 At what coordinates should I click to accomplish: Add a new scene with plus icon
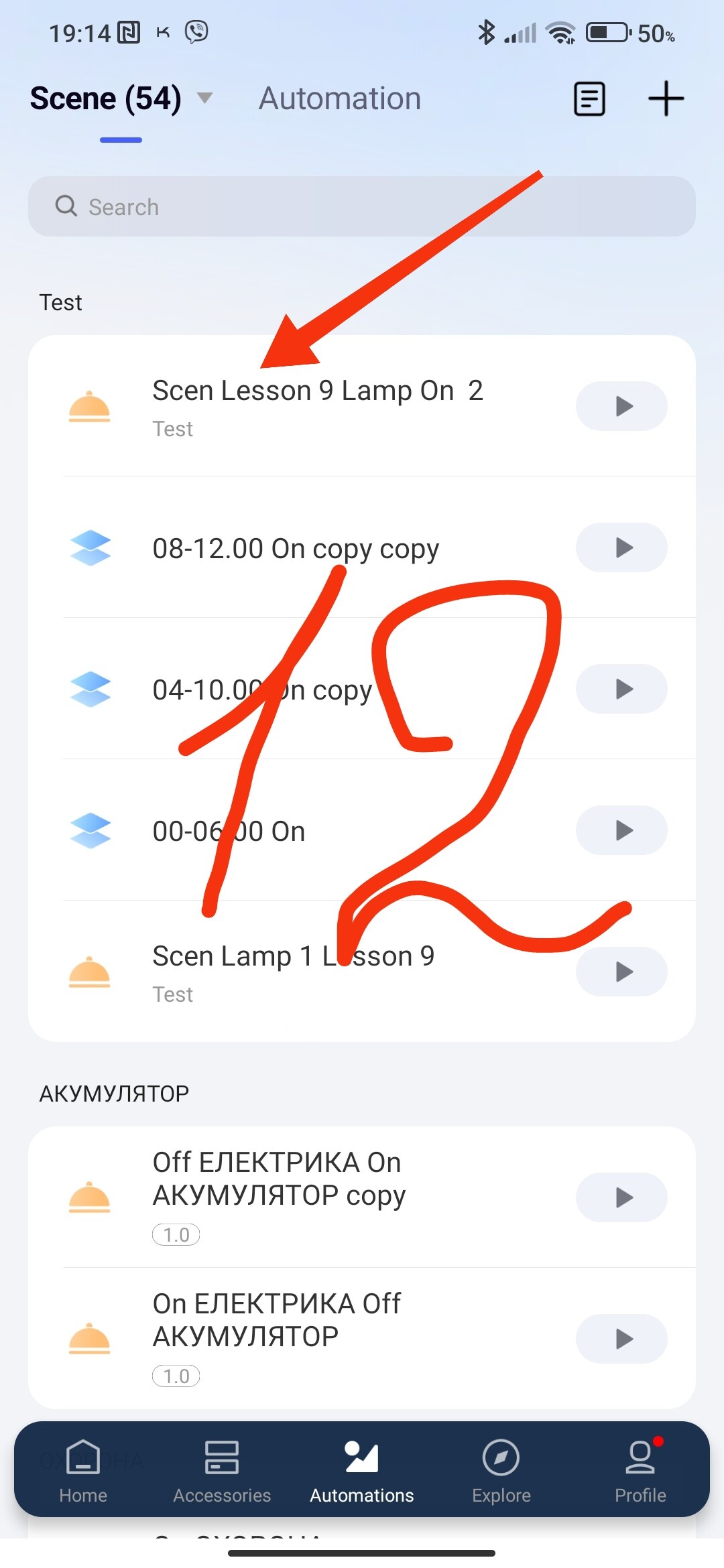666,99
